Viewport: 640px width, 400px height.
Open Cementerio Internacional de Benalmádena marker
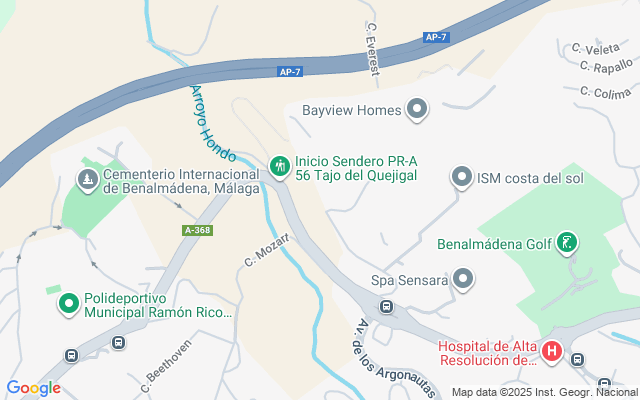coord(88,179)
